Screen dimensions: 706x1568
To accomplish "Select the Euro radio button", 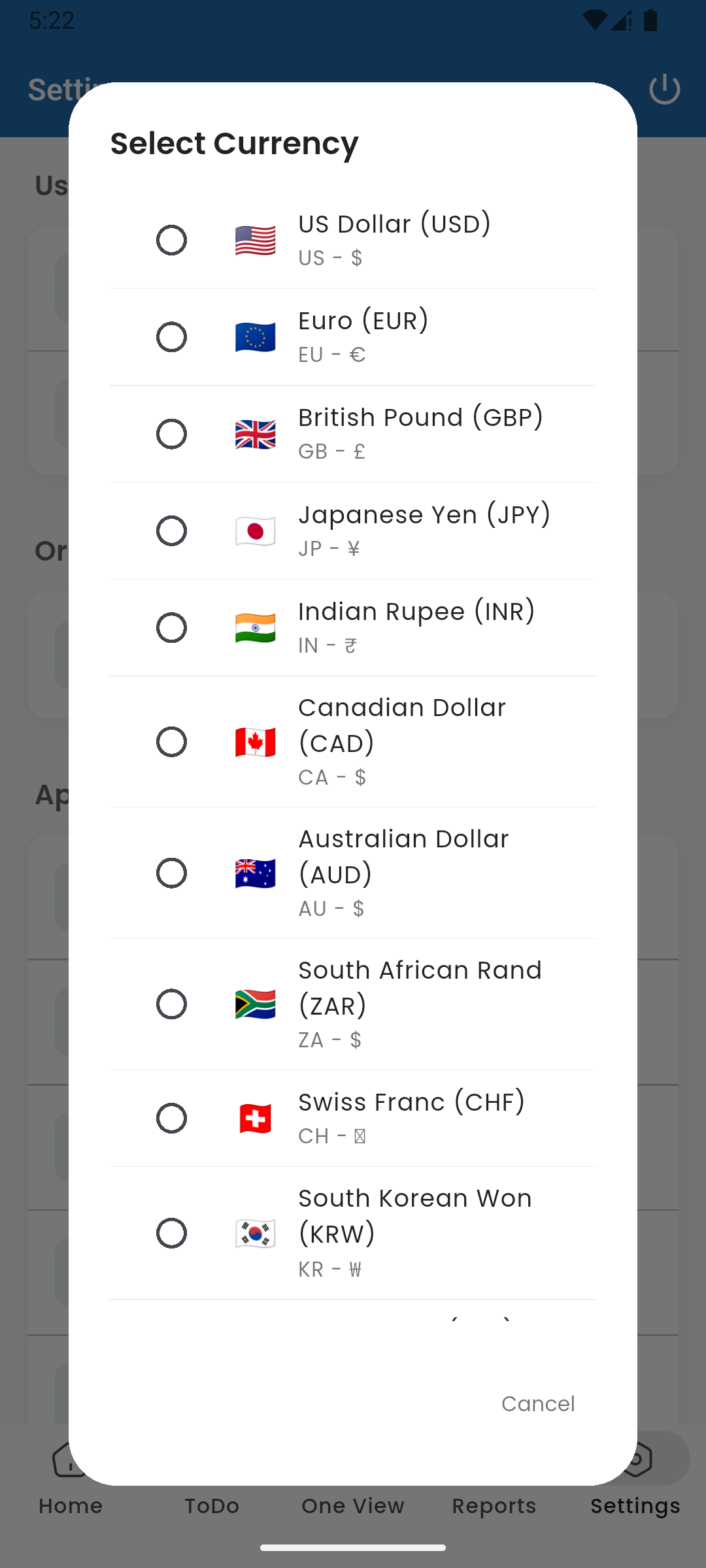I will (x=171, y=337).
